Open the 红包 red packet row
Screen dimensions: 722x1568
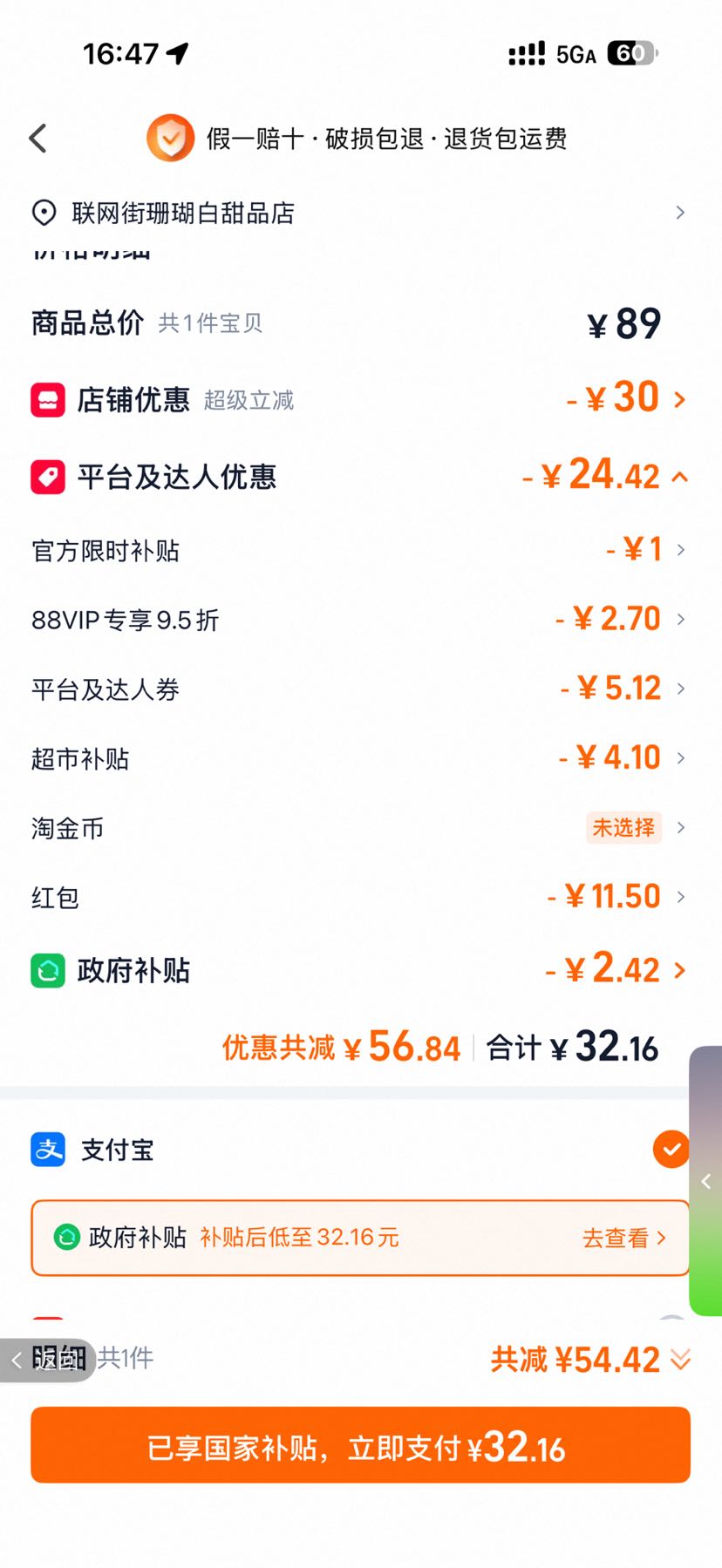tap(360, 897)
